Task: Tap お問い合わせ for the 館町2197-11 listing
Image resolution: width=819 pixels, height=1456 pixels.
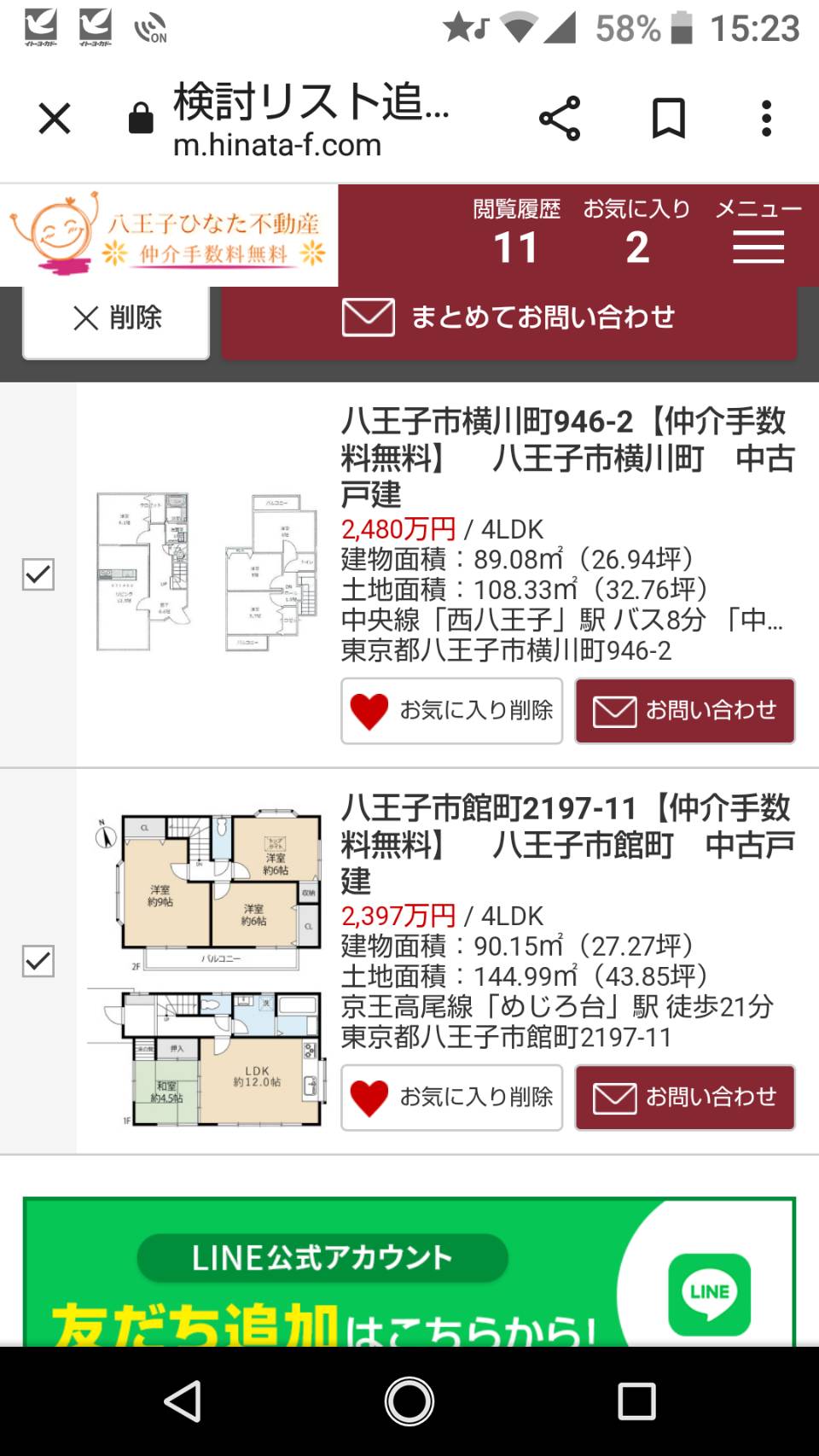Action: click(685, 1098)
